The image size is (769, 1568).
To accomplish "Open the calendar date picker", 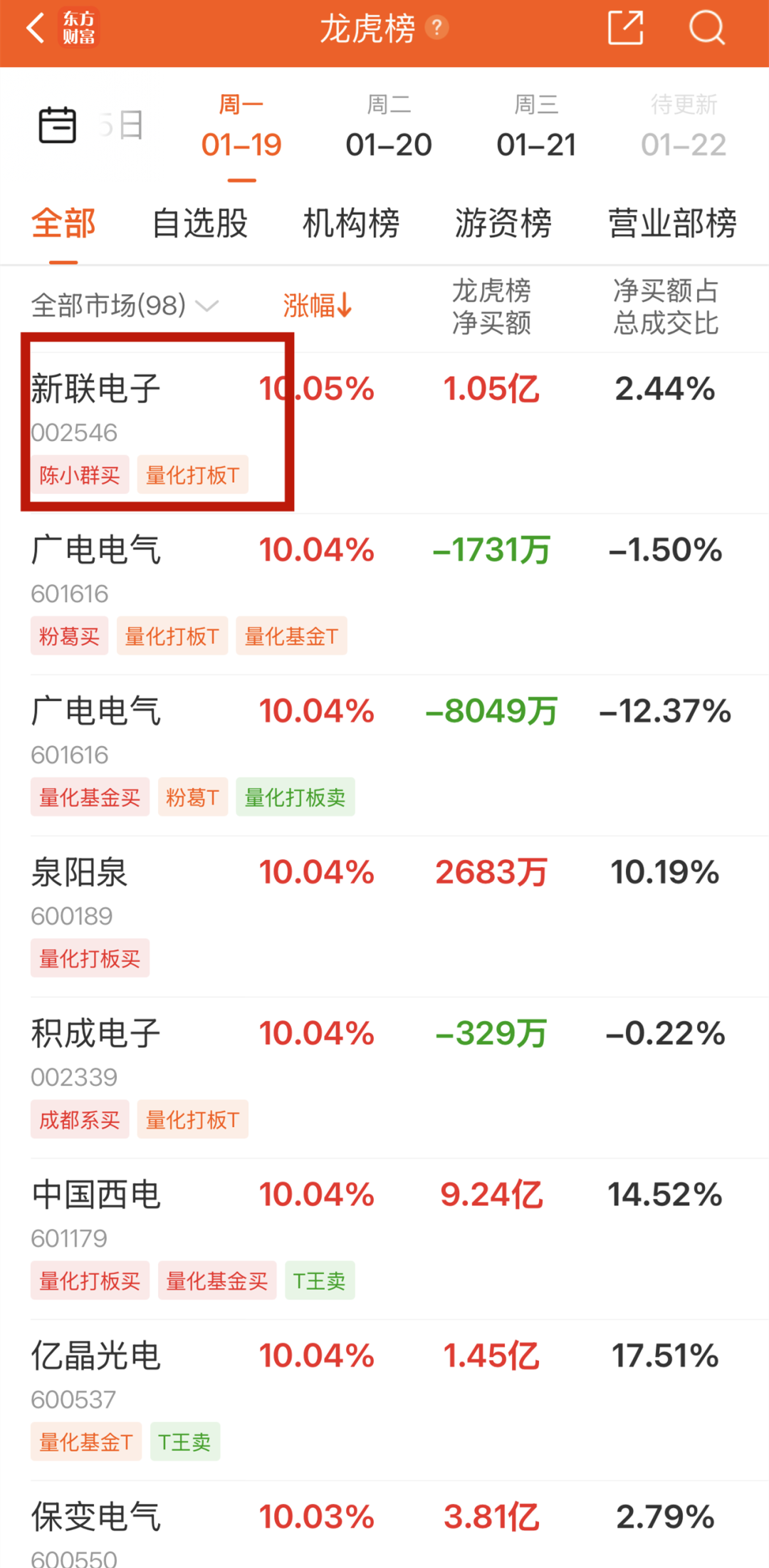I will (x=57, y=125).
